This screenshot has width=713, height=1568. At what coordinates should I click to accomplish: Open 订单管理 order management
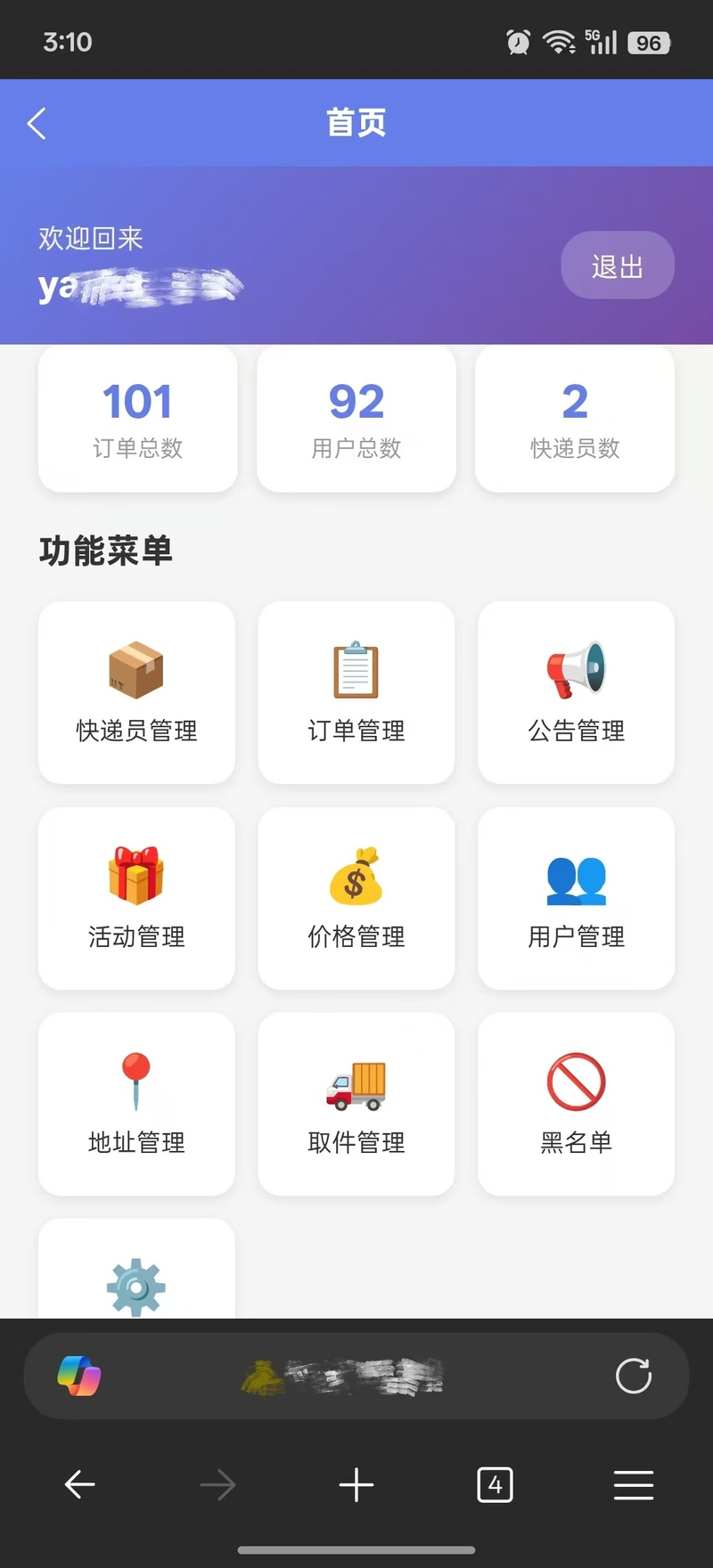click(x=356, y=692)
